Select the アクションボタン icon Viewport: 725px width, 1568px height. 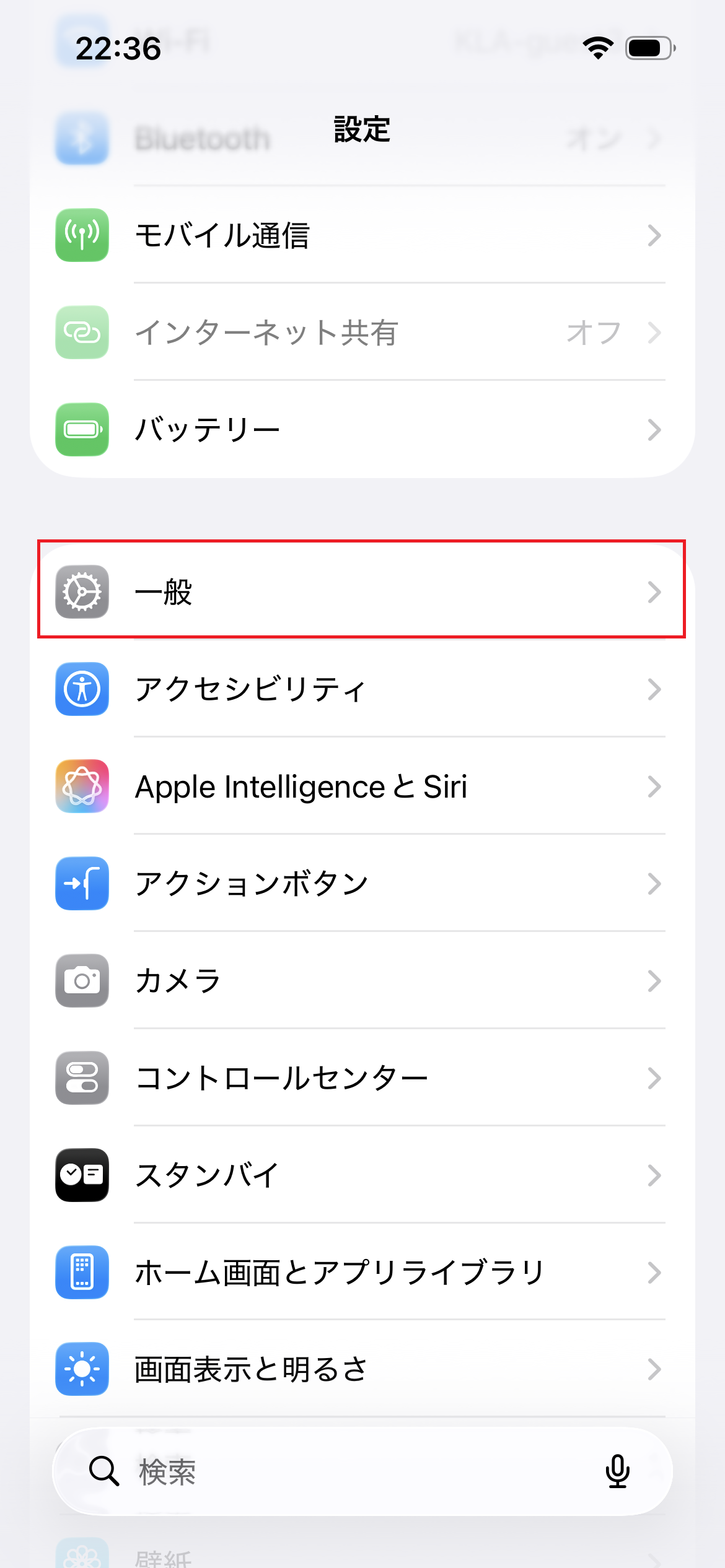pyautogui.click(x=81, y=884)
